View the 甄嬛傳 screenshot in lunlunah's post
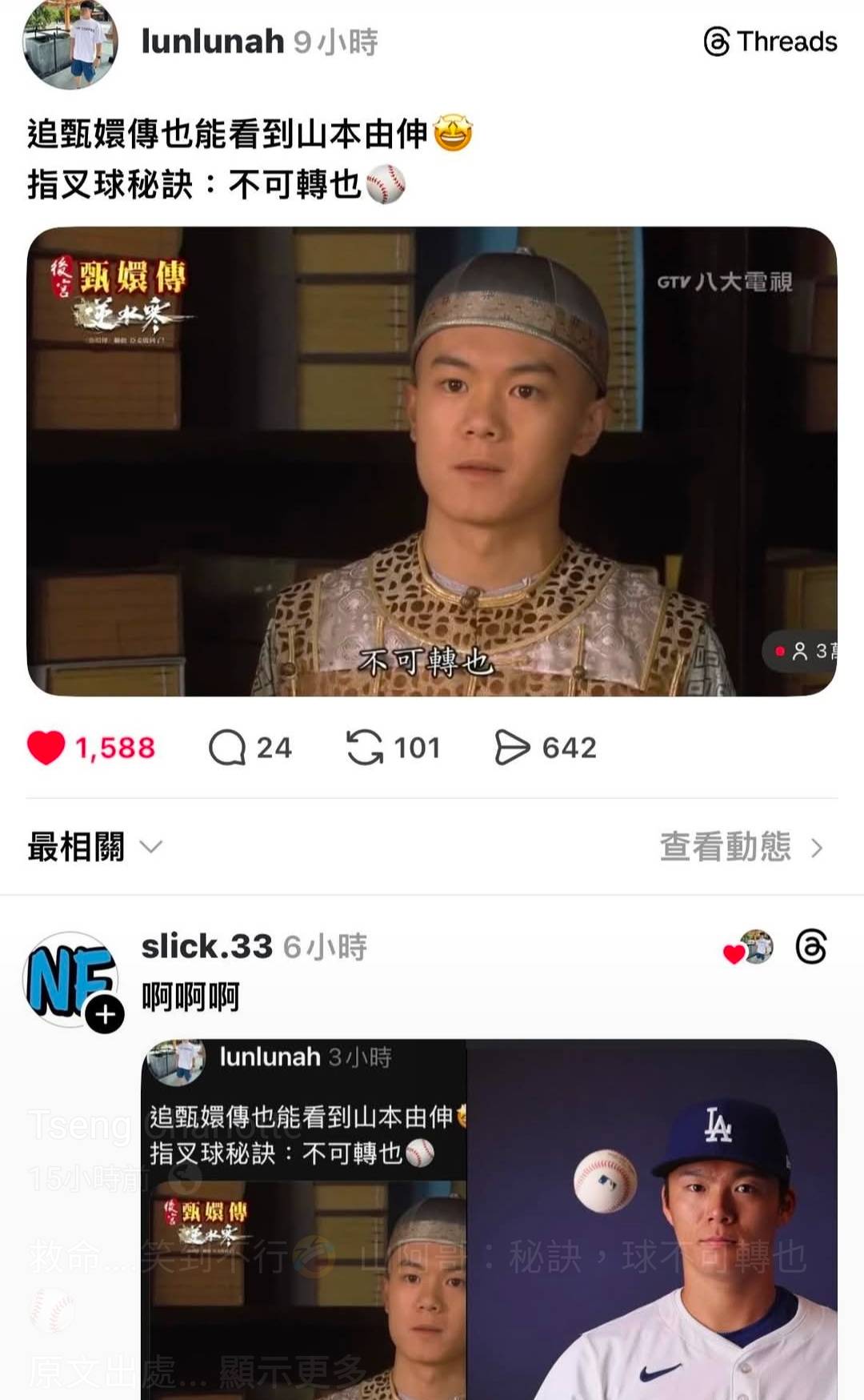 tap(432, 461)
